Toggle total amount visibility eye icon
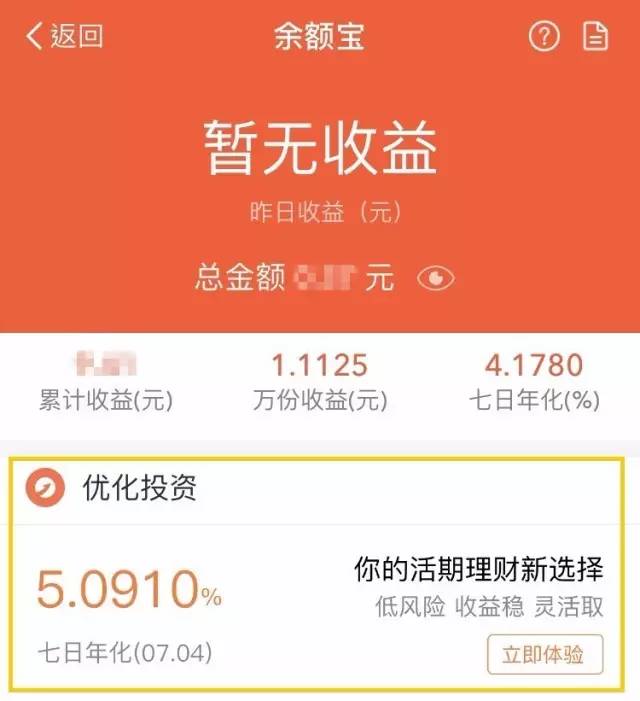Viewport: 640px width, 701px height. tap(435, 278)
